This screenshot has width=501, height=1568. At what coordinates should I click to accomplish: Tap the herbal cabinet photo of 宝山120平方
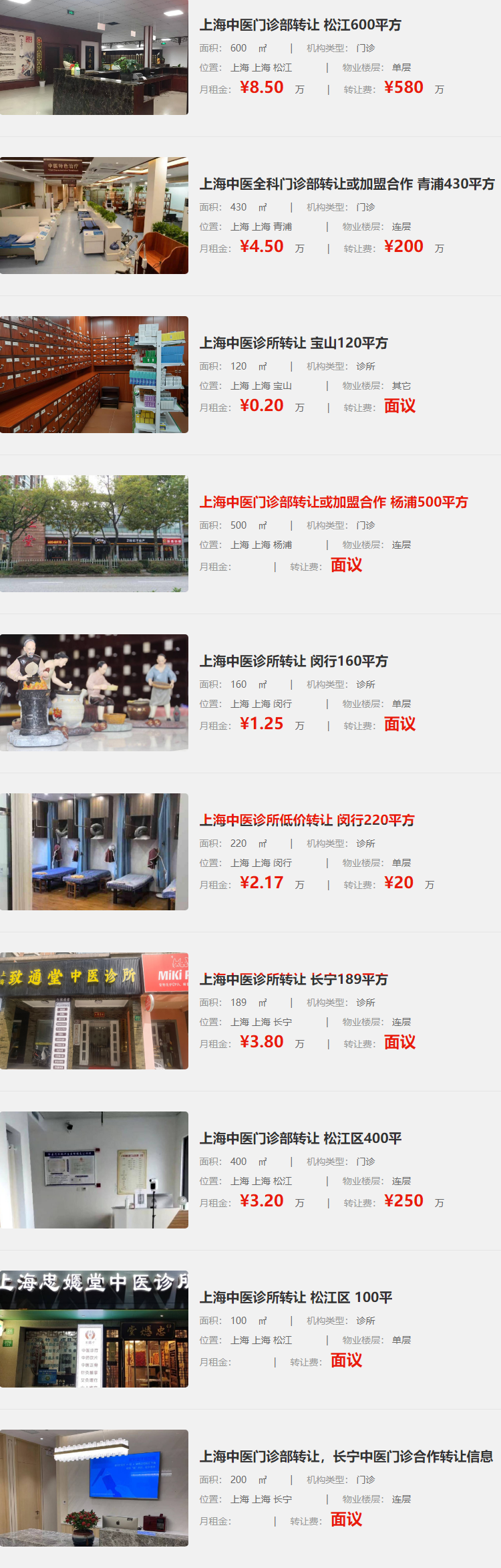pos(94,374)
